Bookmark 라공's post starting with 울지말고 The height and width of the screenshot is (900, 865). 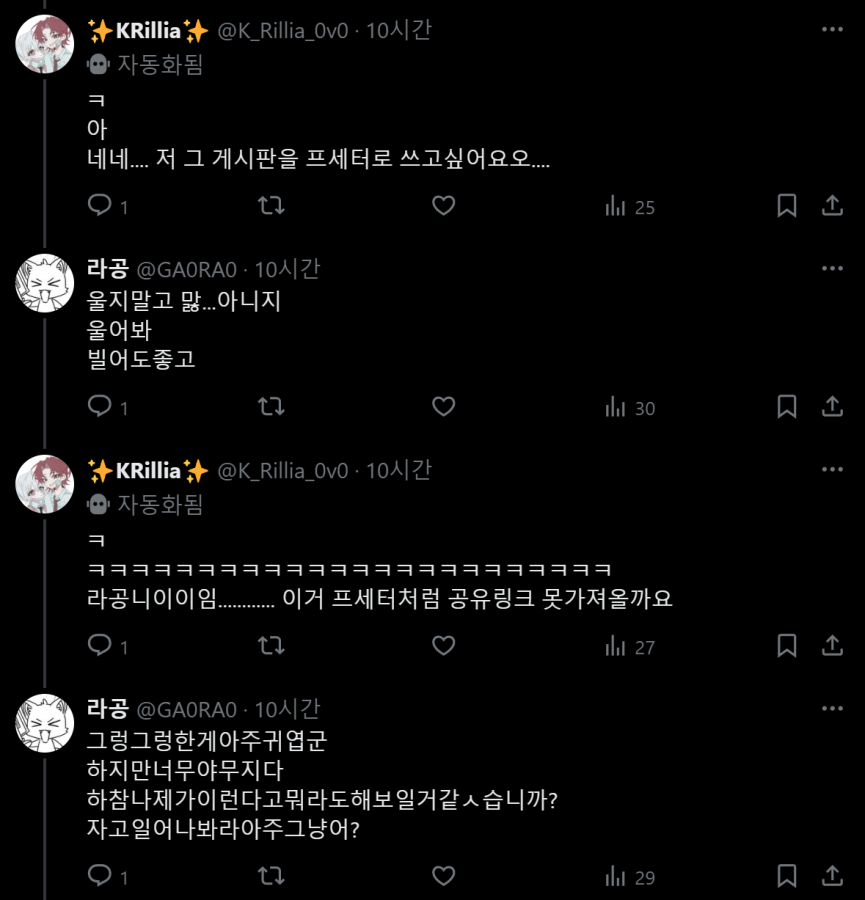[787, 407]
